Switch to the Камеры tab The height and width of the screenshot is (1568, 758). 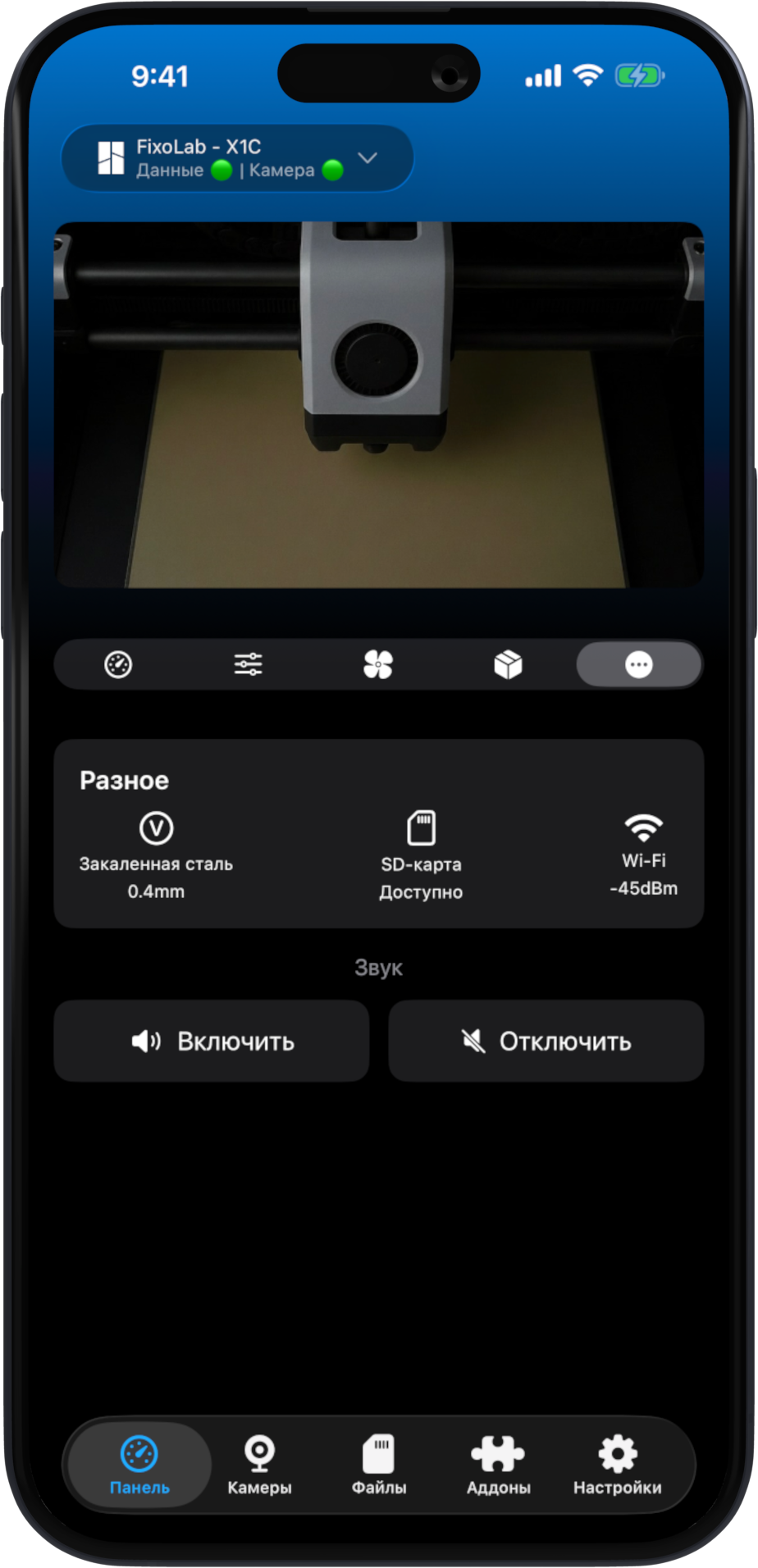(259, 1465)
